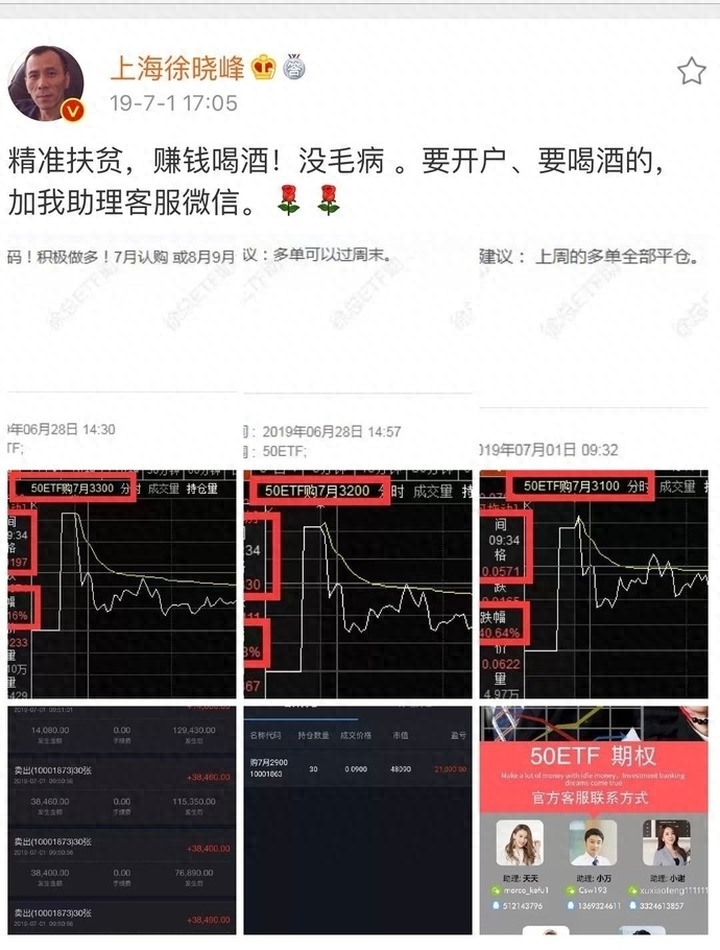The image size is (720, 950).
Task: View the 卖出(10001873) trade records image
Action: [122, 820]
